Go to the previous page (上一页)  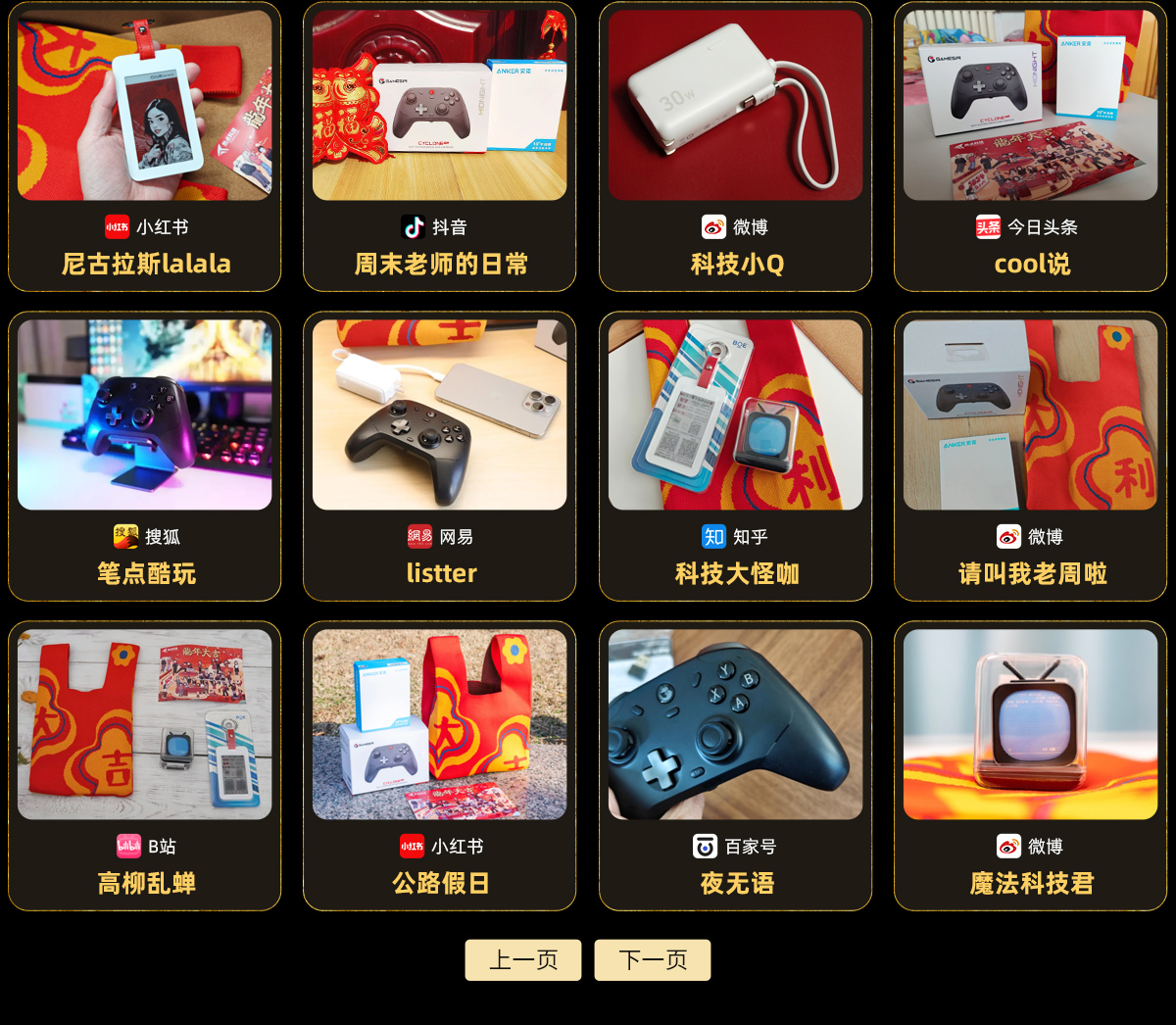(522, 959)
